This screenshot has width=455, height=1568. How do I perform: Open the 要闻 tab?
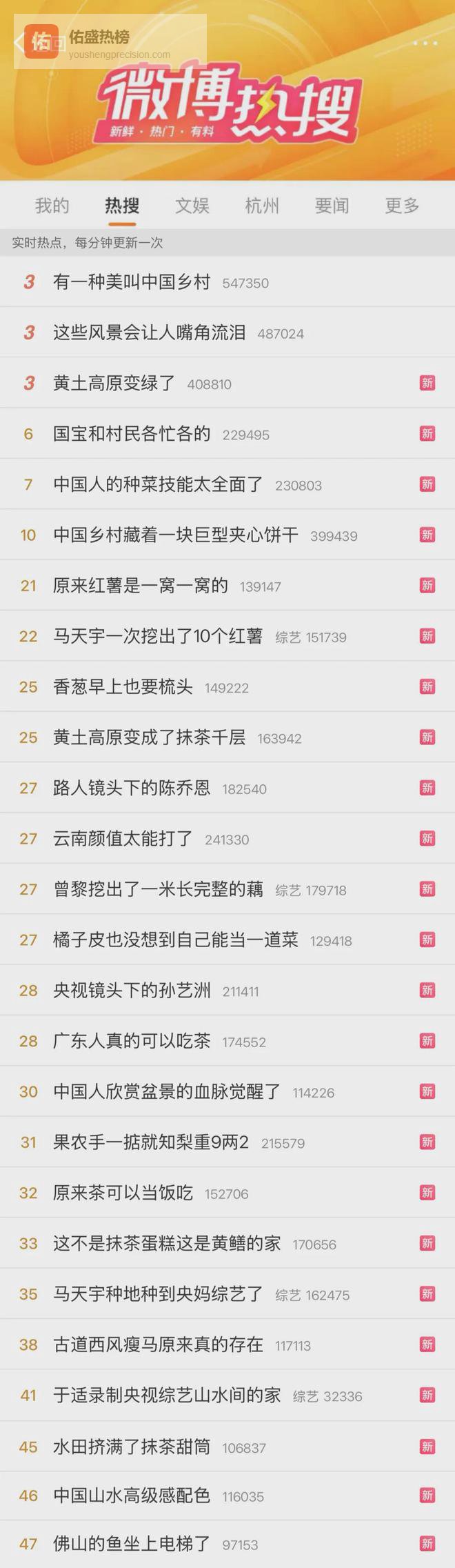332,206
